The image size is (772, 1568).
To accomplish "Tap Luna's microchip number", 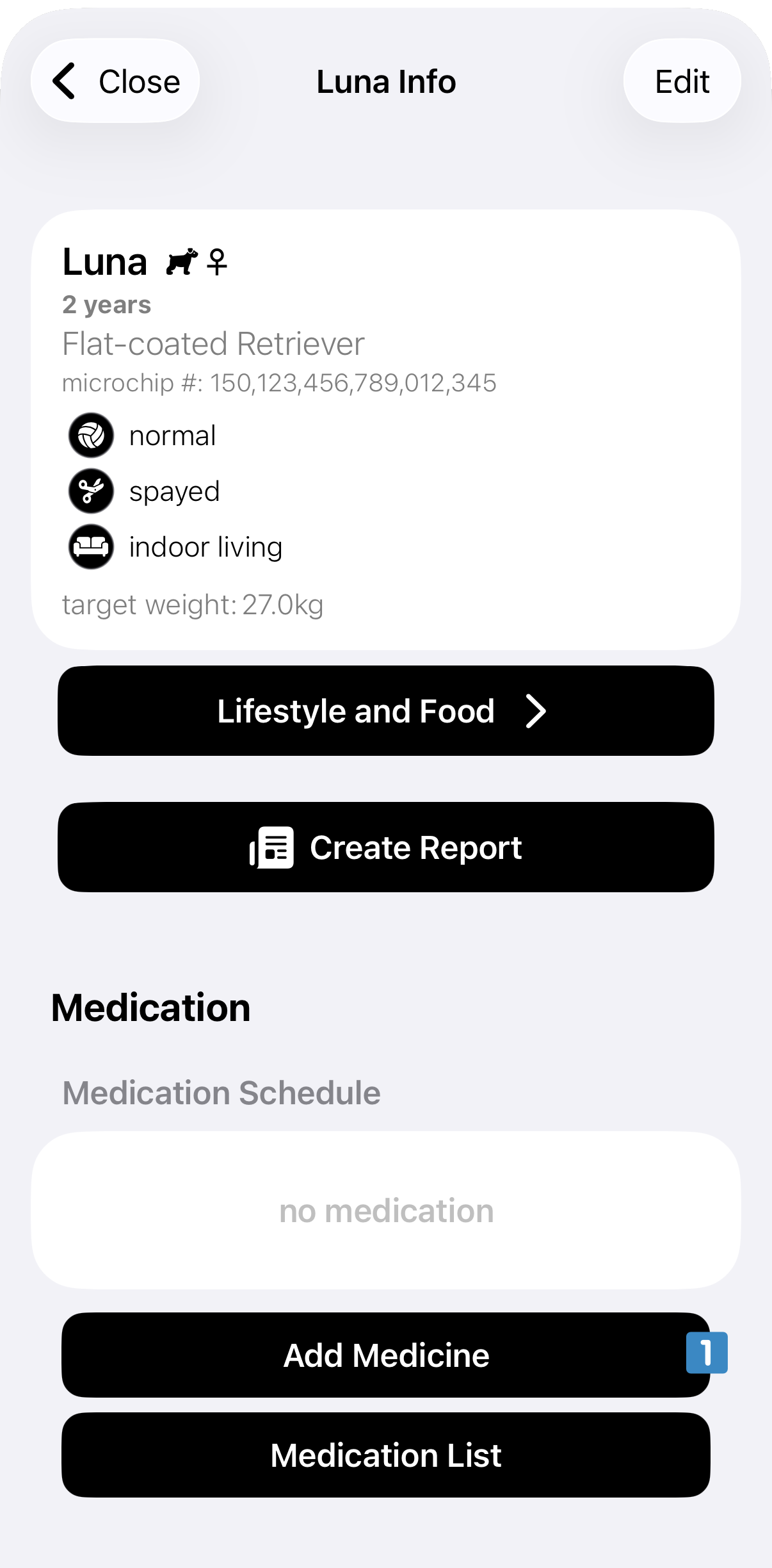I will (280, 382).
